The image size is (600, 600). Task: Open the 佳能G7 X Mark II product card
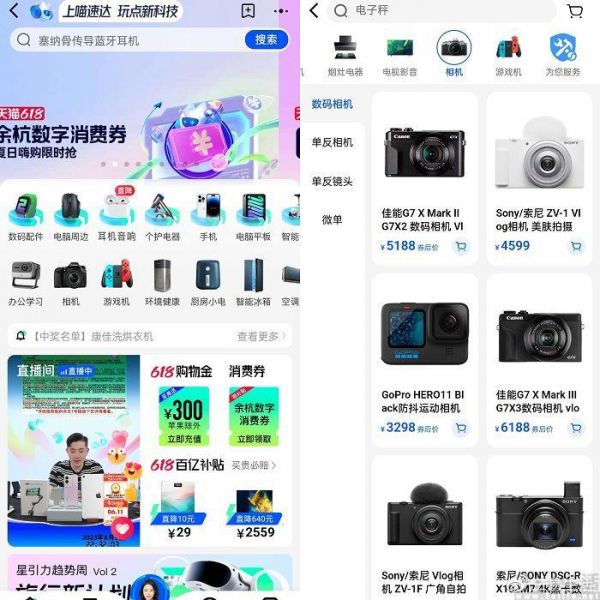[424, 178]
